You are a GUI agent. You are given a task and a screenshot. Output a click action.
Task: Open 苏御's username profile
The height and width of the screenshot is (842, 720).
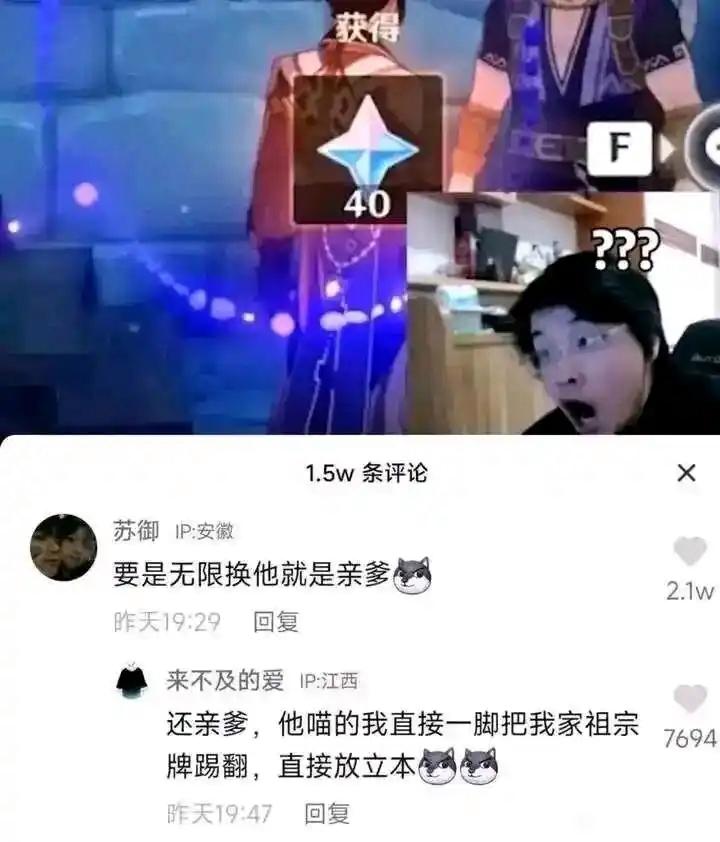click(136, 531)
